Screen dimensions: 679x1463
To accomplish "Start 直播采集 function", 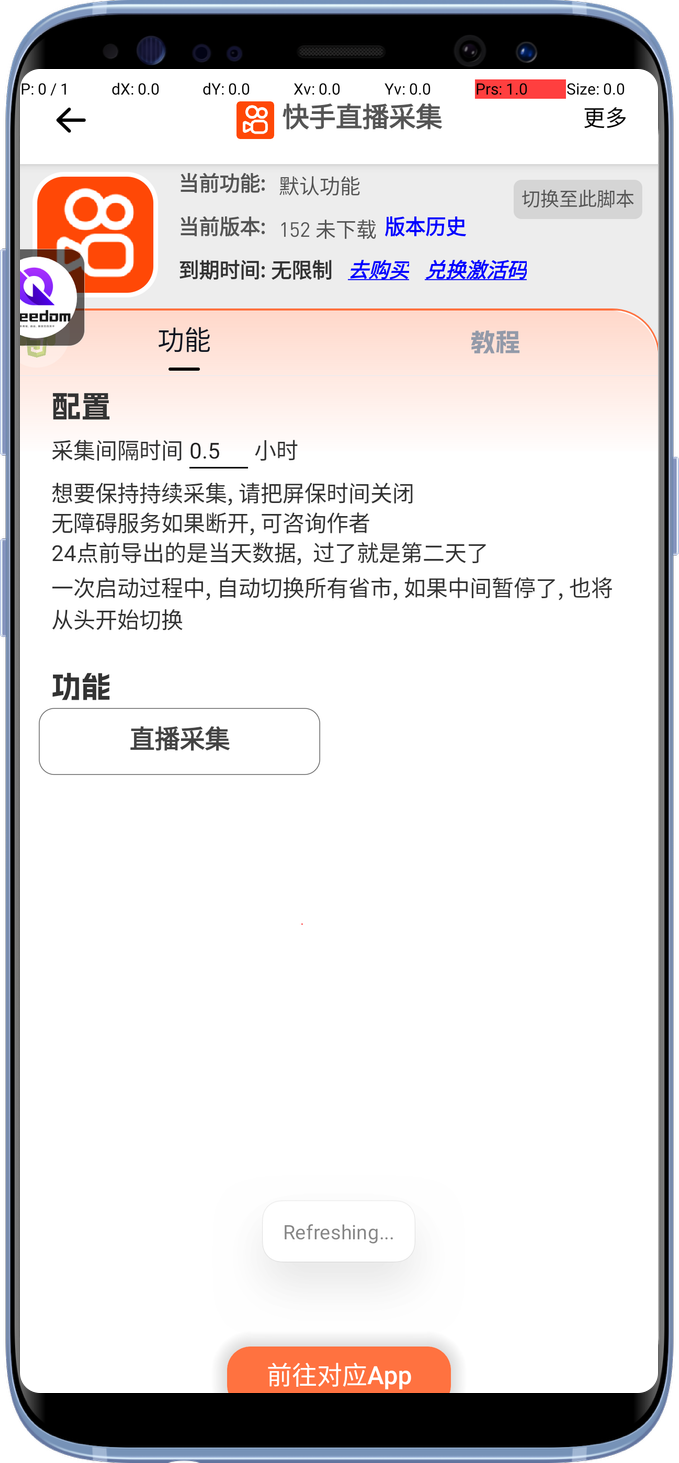I will click(x=180, y=740).
